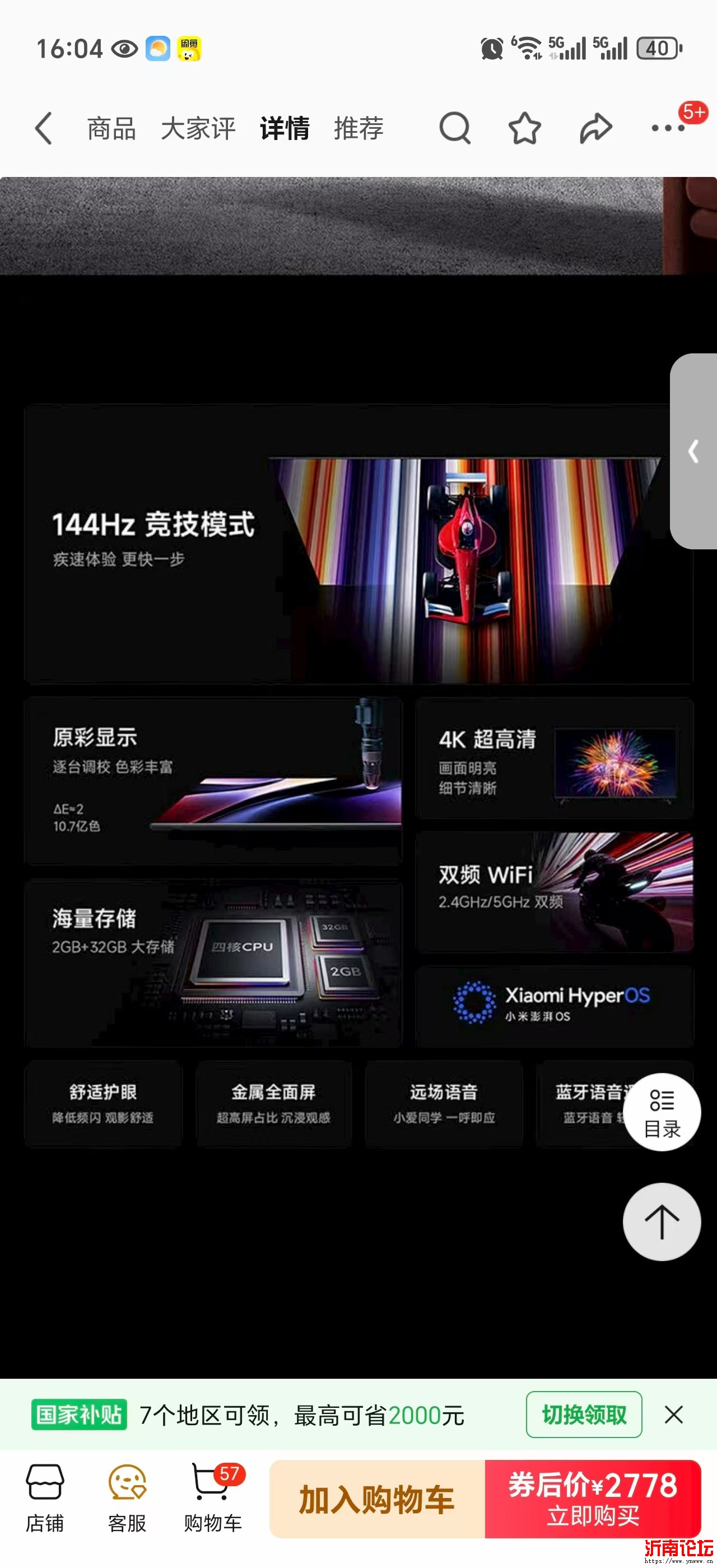Open the 店铺 store page
717x1568 pixels.
point(44,1498)
